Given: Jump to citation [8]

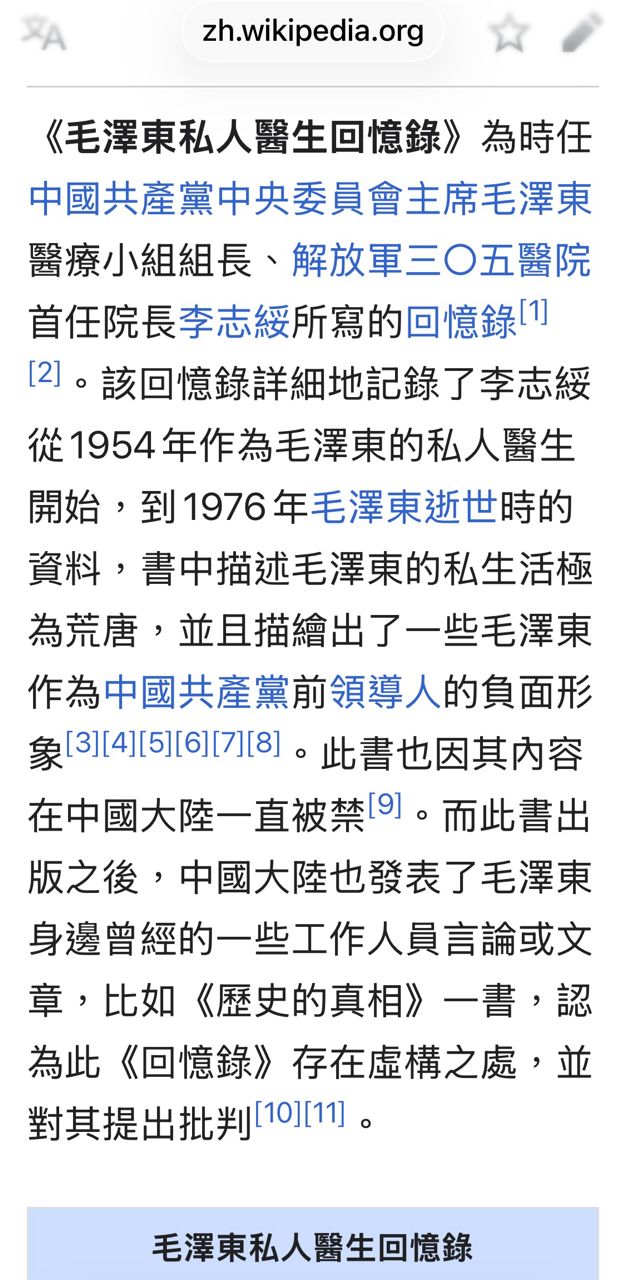Looking at the screenshot, I should pyautogui.click(x=263, y=743).
